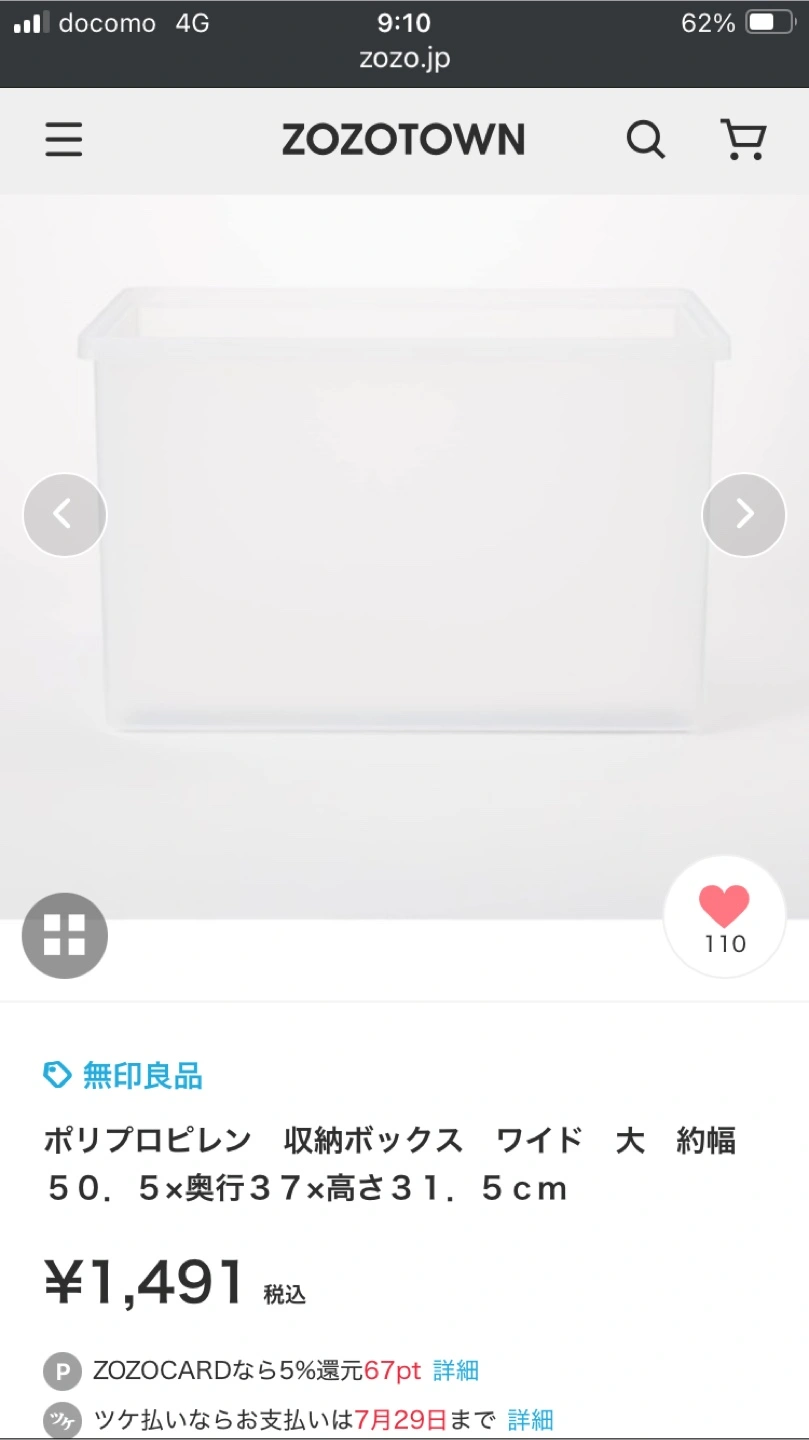Go to the ZOZOTOWN home page
The image size is (809, 1440).
403,140
